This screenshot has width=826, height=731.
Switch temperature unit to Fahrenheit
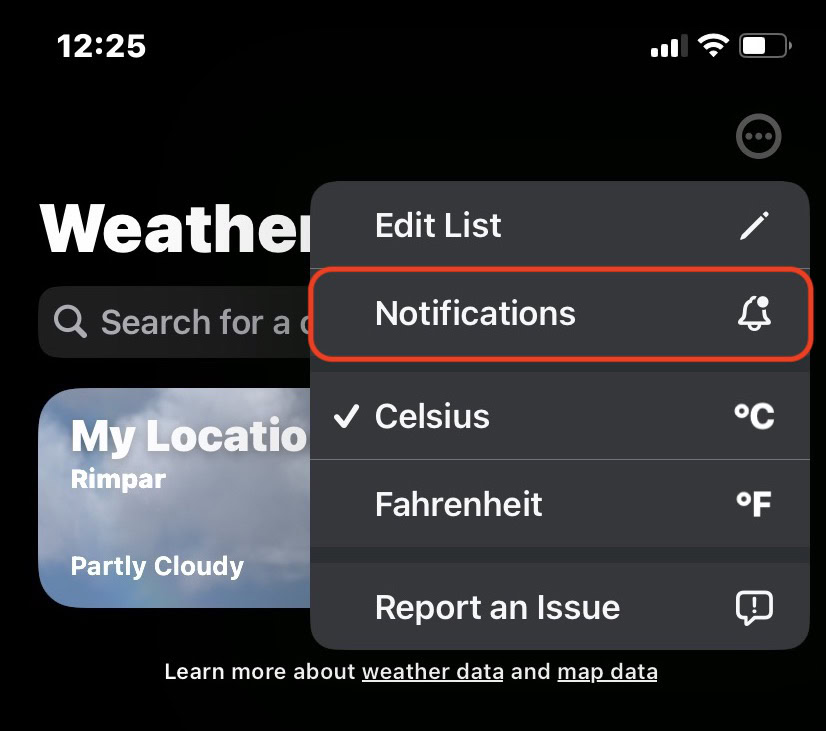(558, 504)
